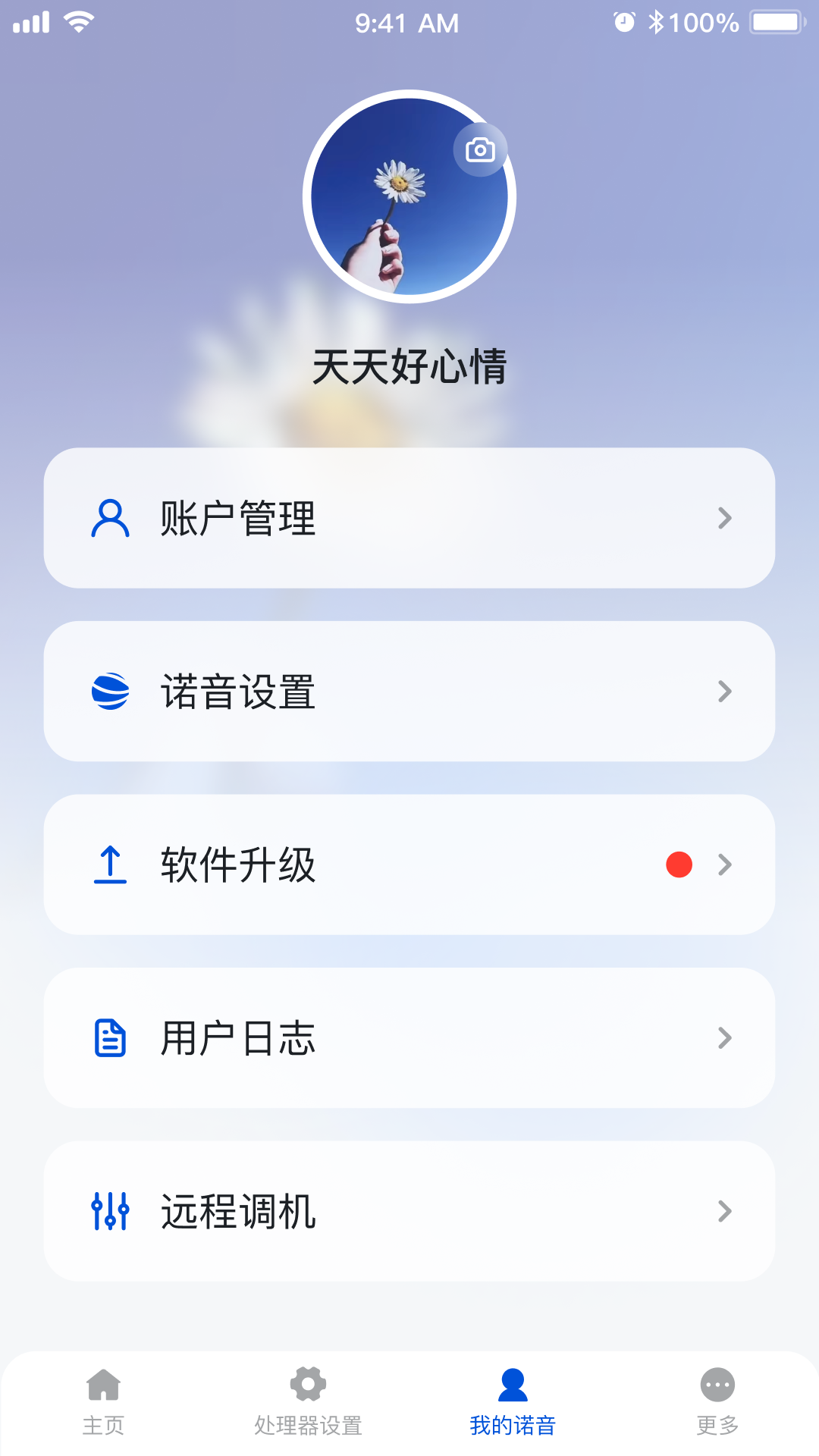The height and width of the screenshot is (1456, 819).
Task: Open the 软件升级 page
Action: pyautogui.click(x=409, y=864)
